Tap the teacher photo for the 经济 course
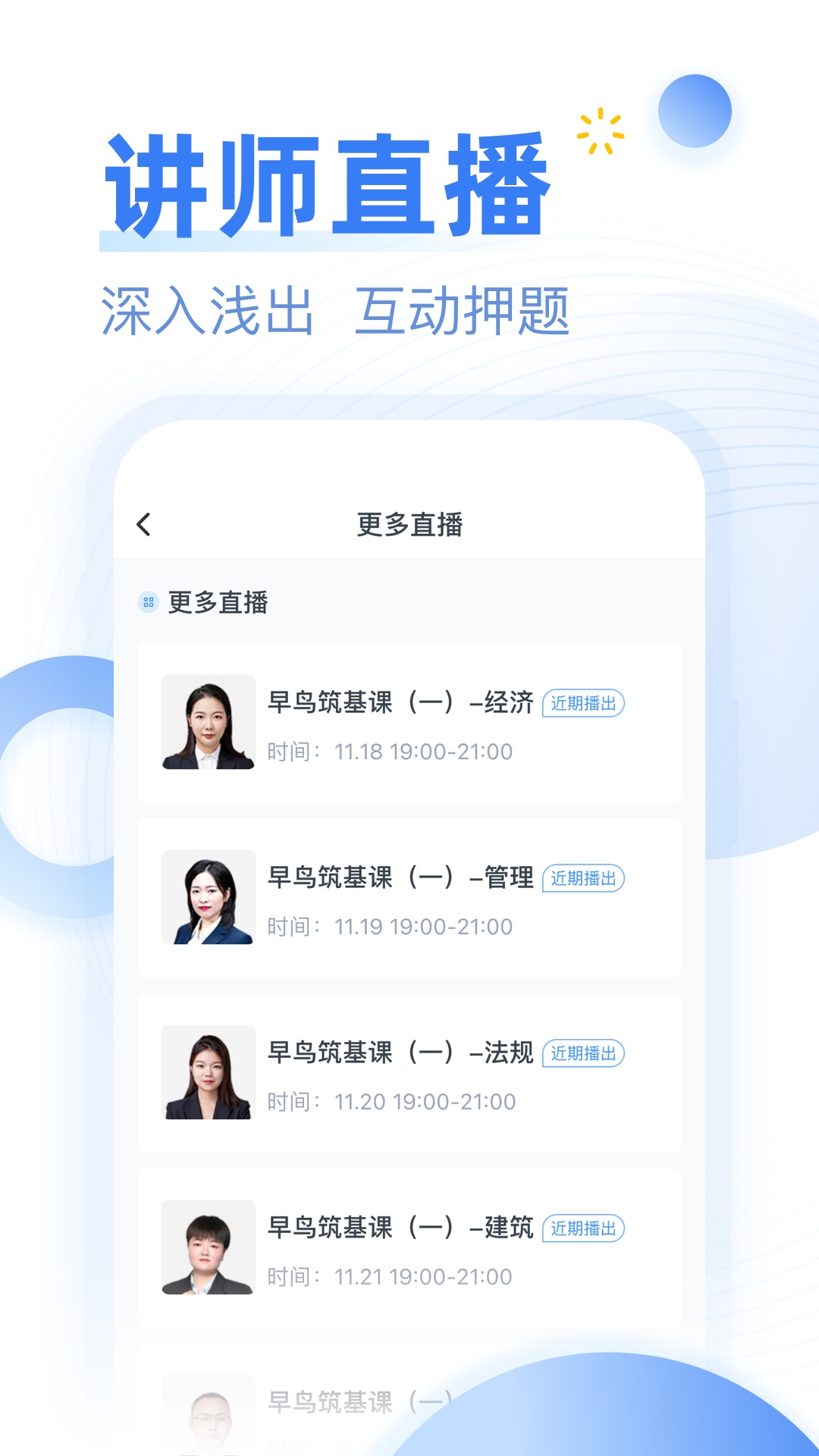819x1456 pixels. [206, 721]
